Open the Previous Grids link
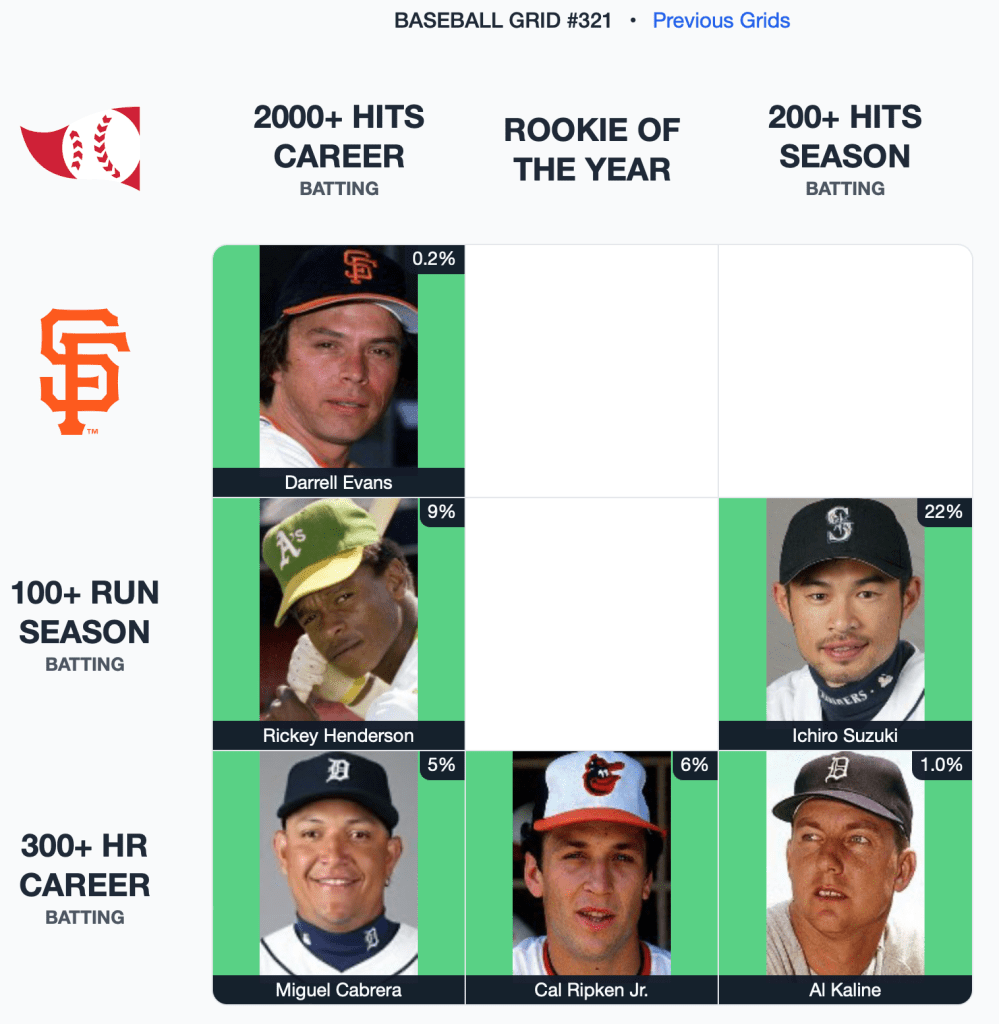 [x=721, y=20]
